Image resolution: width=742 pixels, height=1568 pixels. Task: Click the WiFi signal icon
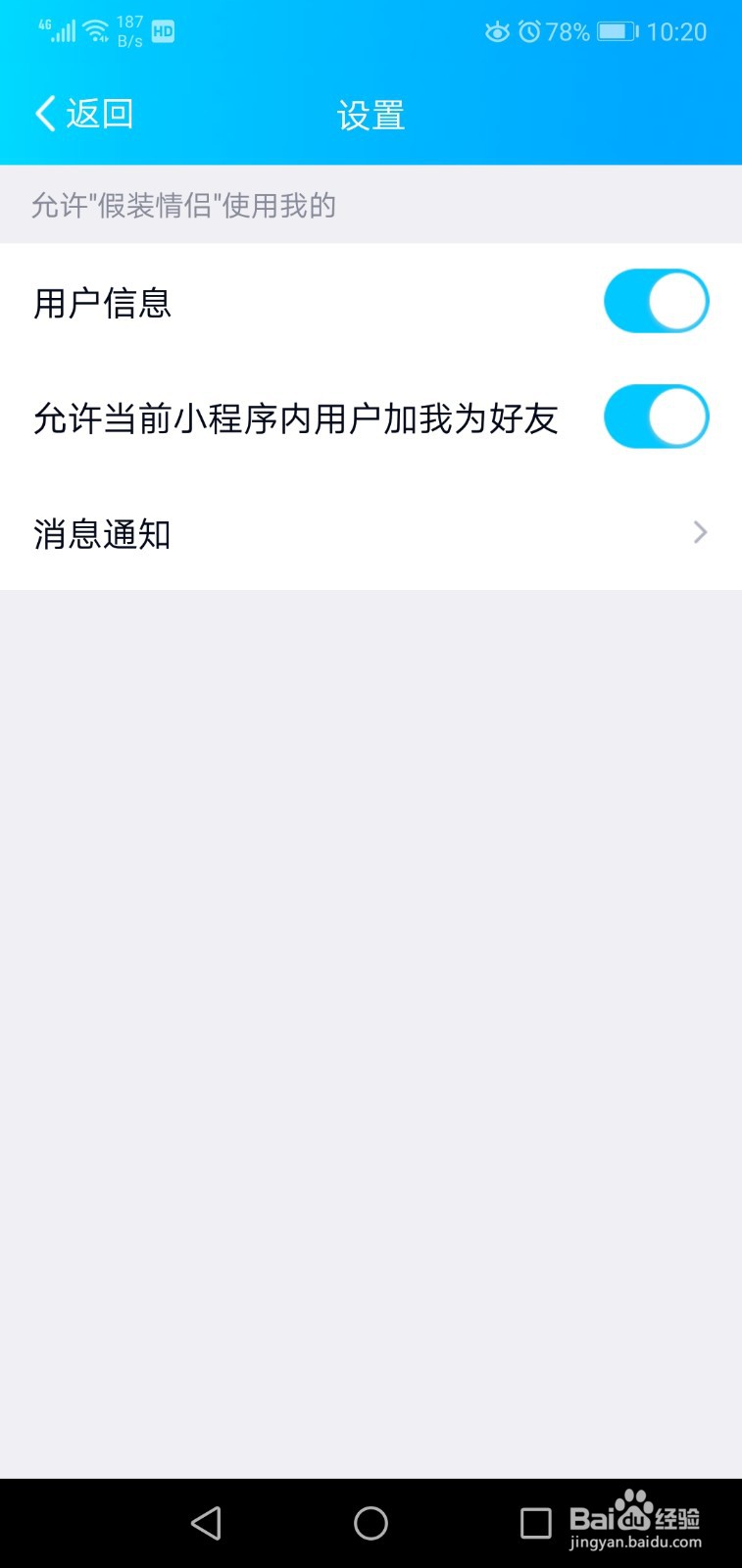(x=95, y=29)
